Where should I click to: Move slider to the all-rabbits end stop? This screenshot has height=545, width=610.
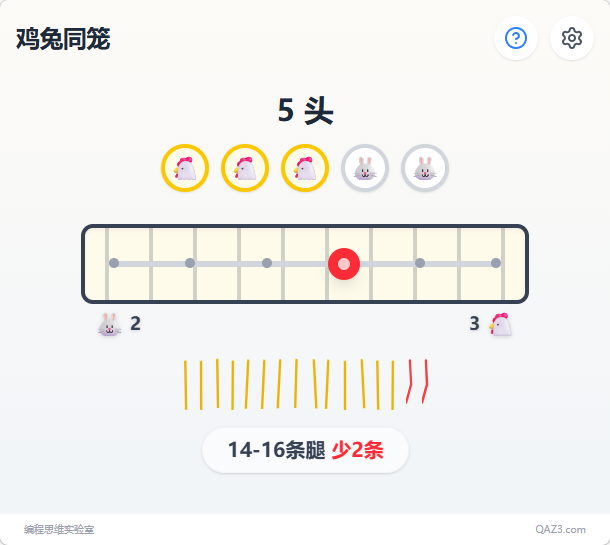click(114, 263)
